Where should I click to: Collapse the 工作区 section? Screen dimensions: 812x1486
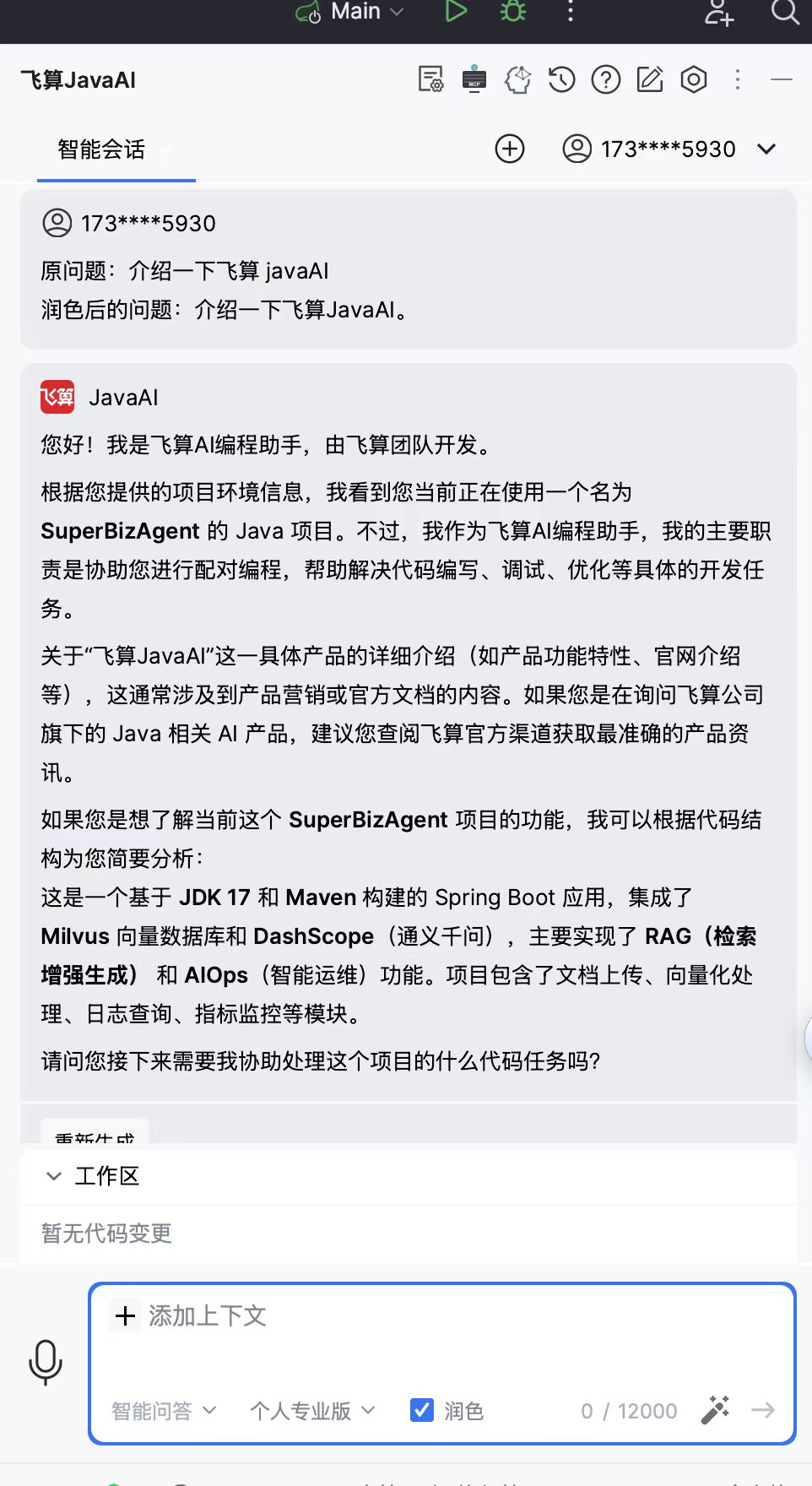tap(54, 1176)
